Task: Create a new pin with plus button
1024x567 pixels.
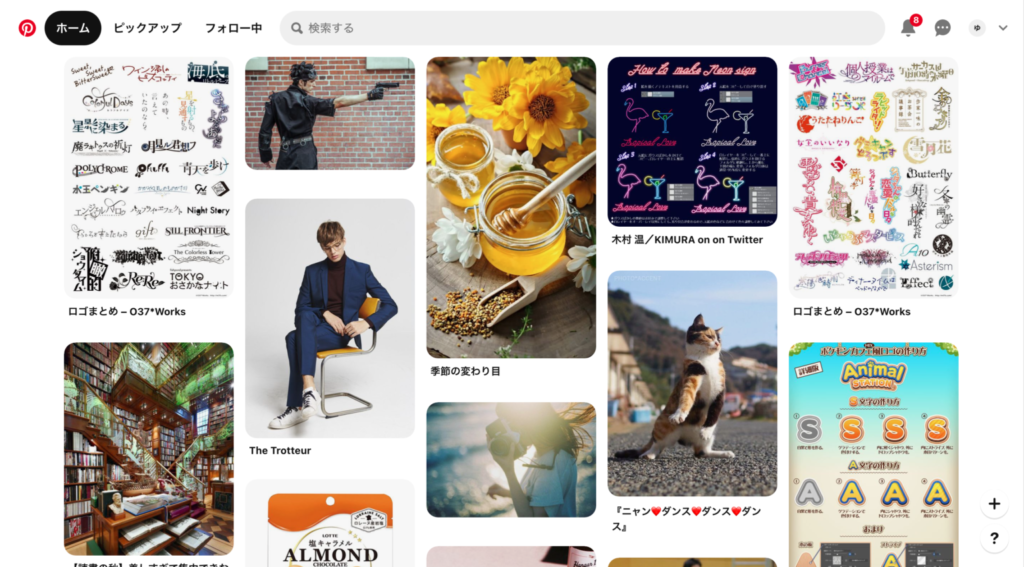Action: coord(994,504)
